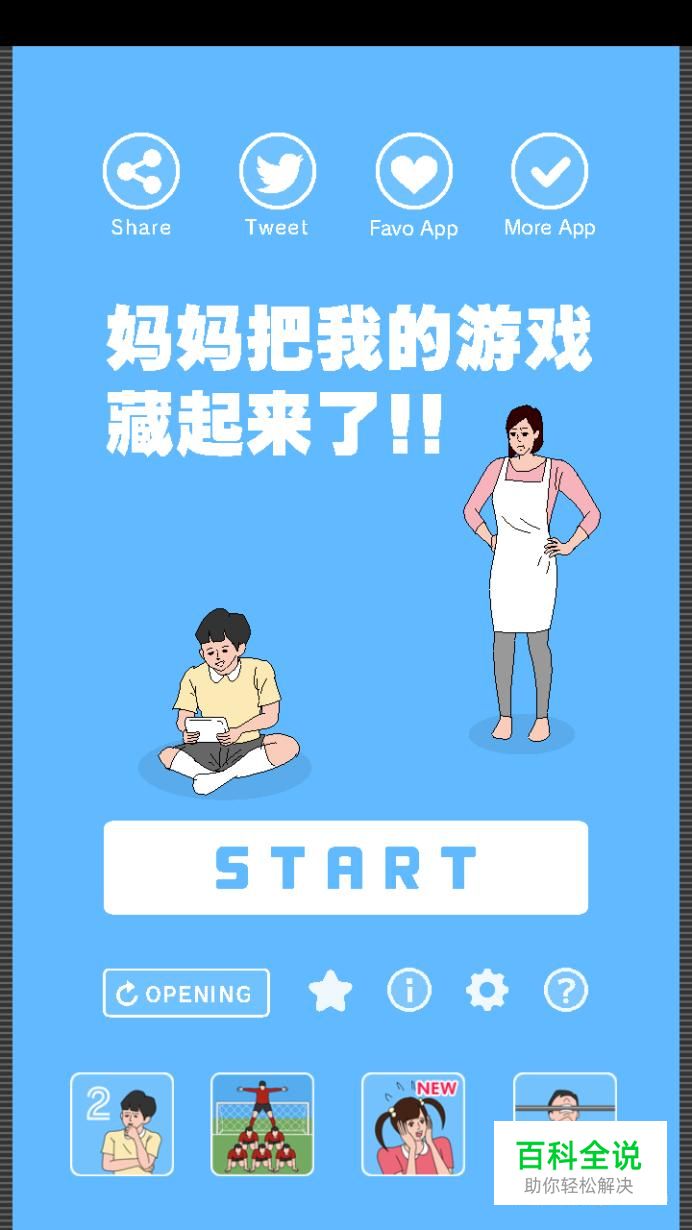692x1230 pixels.
Task: Open the help question mark icon
Action: coord(565,991)
